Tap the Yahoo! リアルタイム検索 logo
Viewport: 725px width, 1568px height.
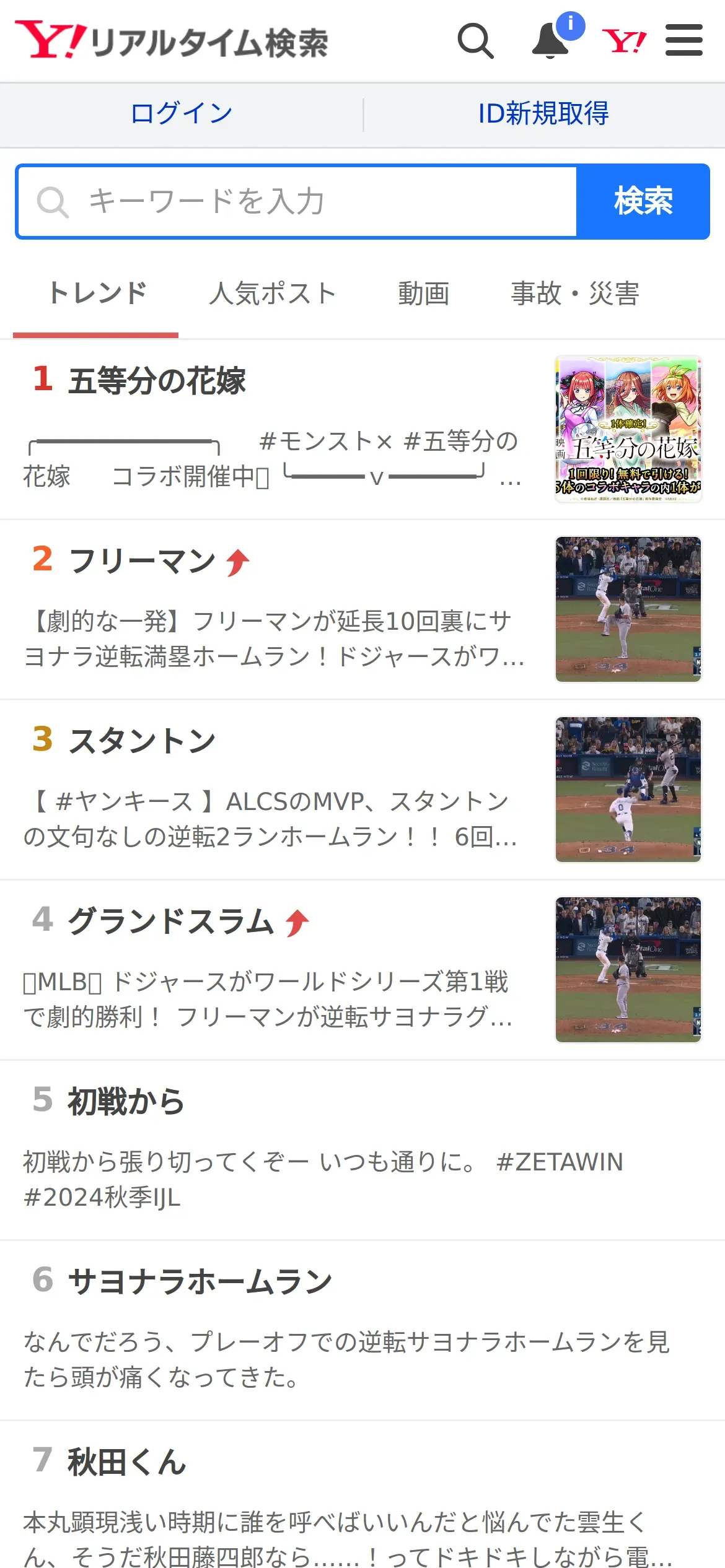coord(172,41)
